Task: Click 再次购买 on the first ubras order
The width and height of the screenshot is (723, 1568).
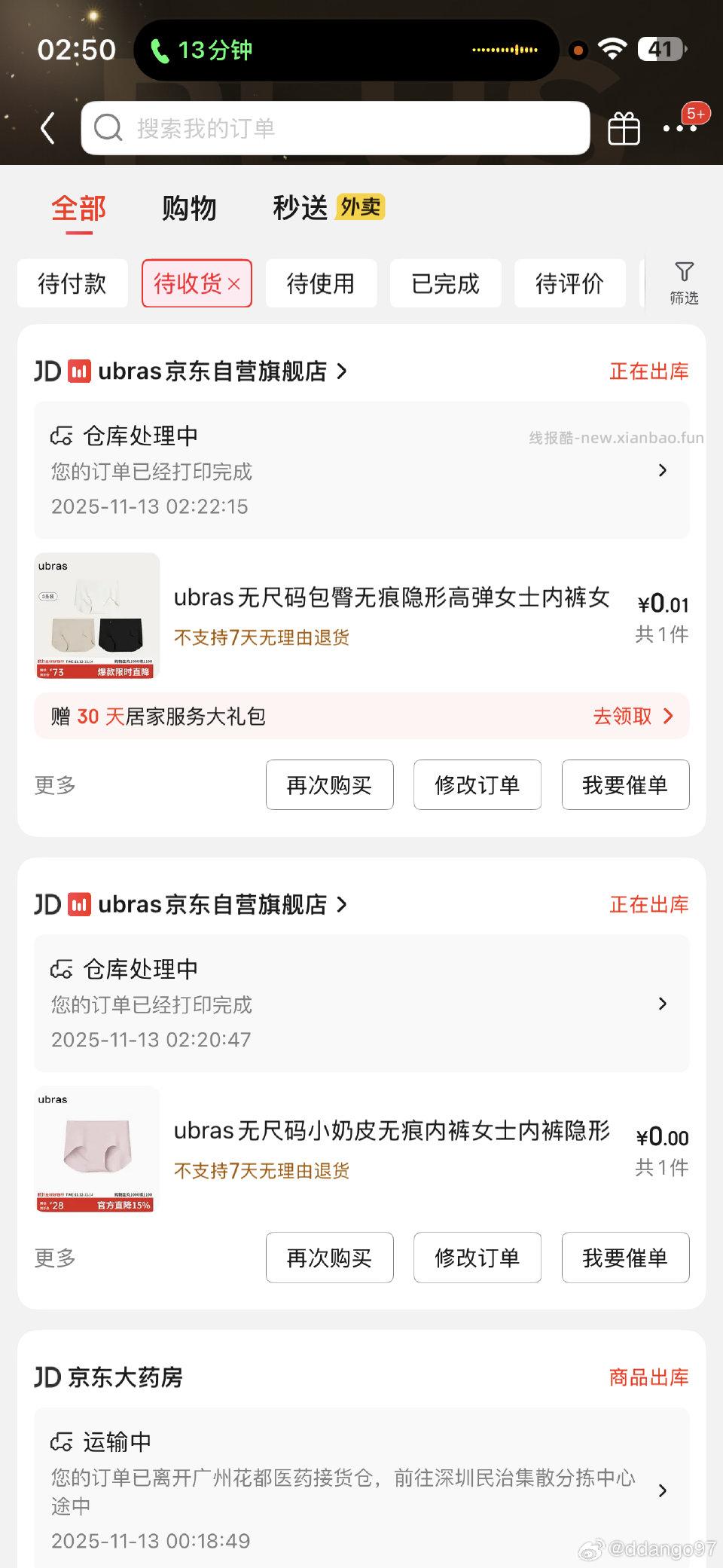Action: coord(328,785)
